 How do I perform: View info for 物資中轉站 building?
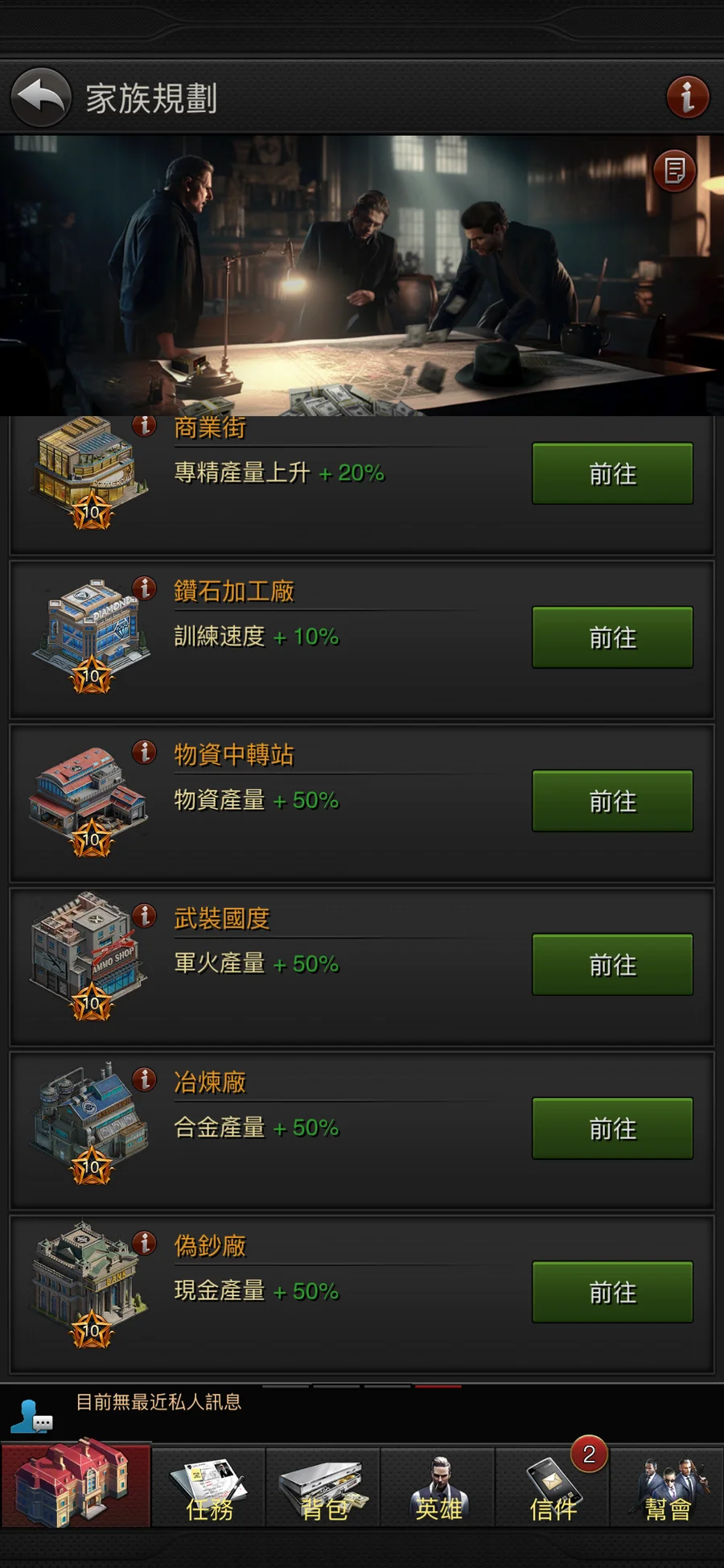click(144, 752)
